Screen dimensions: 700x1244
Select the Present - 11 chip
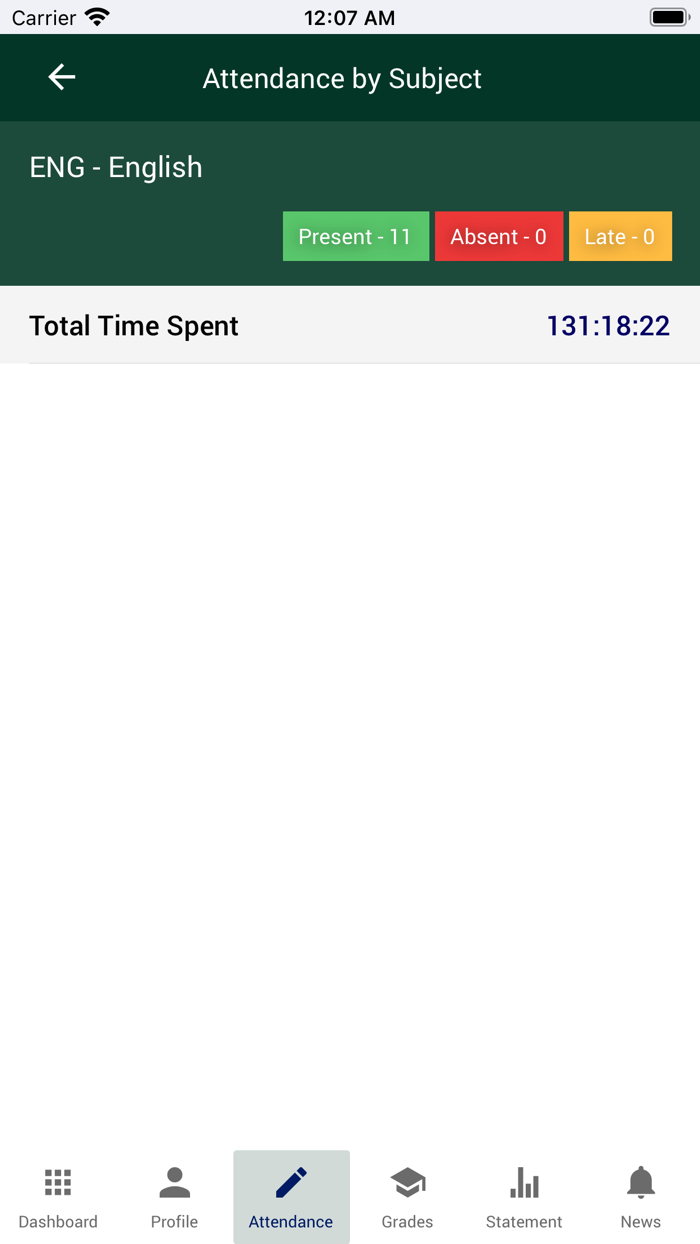point(356,237)
